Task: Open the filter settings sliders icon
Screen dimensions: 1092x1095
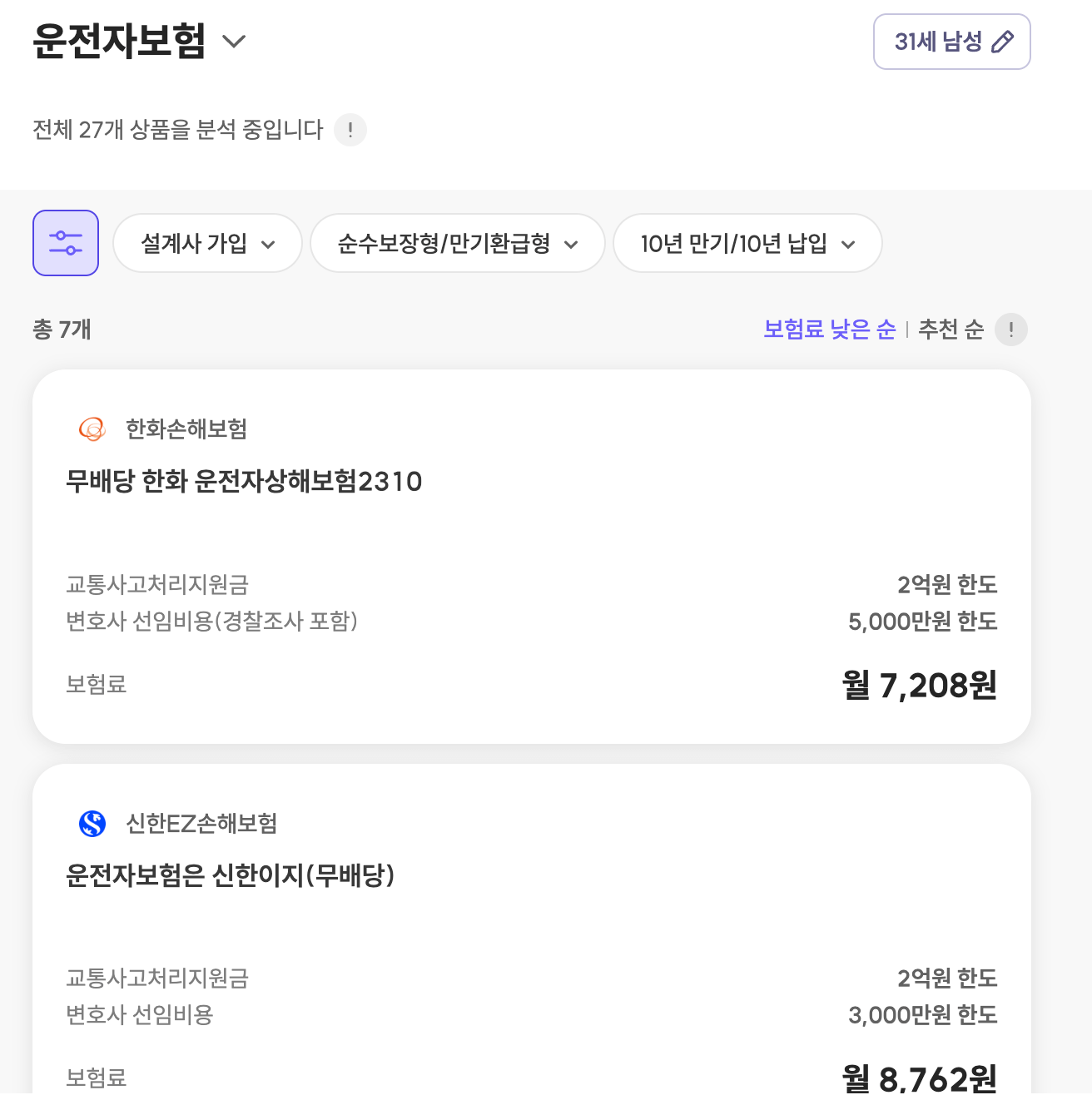Action: pos(65,243)
